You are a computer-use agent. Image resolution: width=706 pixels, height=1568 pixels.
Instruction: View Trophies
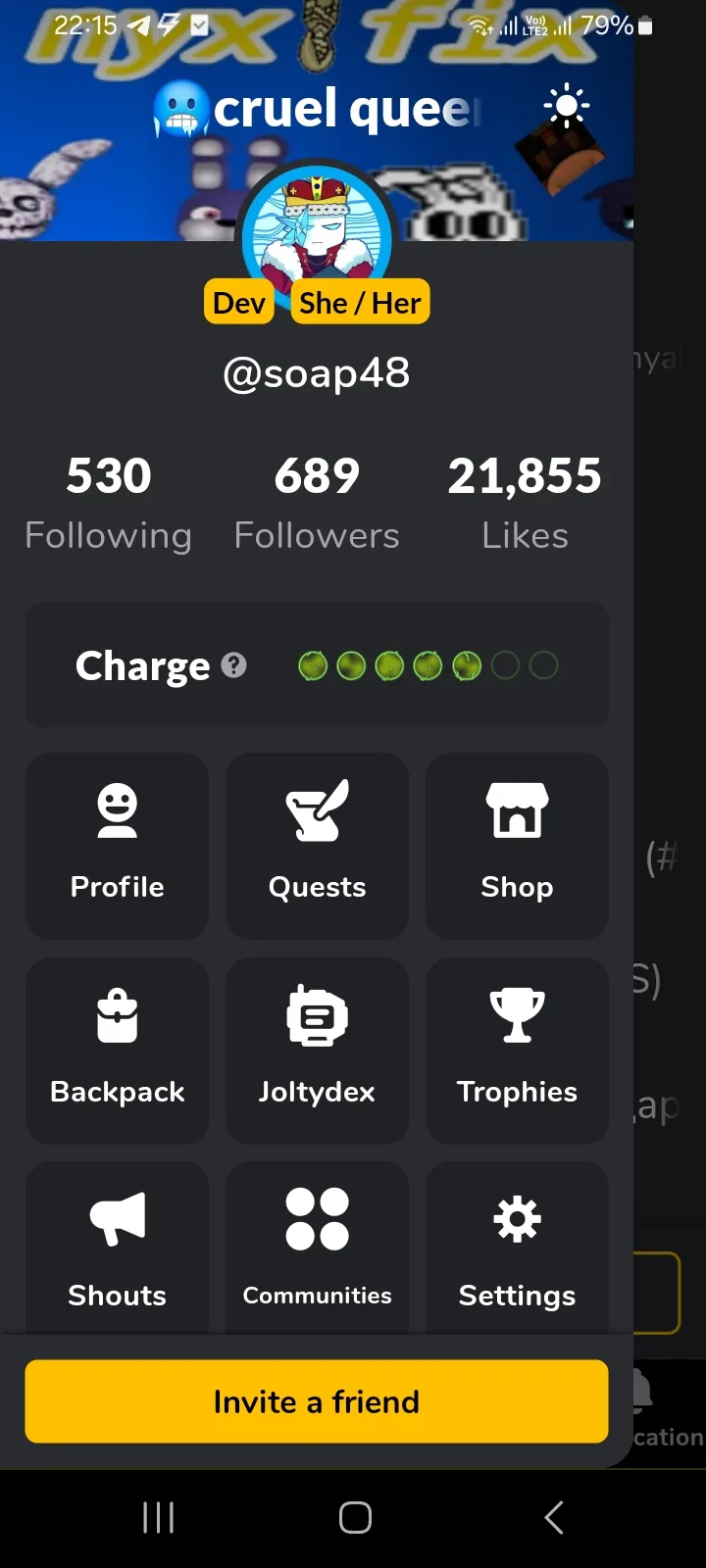pyautogui.click(x=517, y=1049)
